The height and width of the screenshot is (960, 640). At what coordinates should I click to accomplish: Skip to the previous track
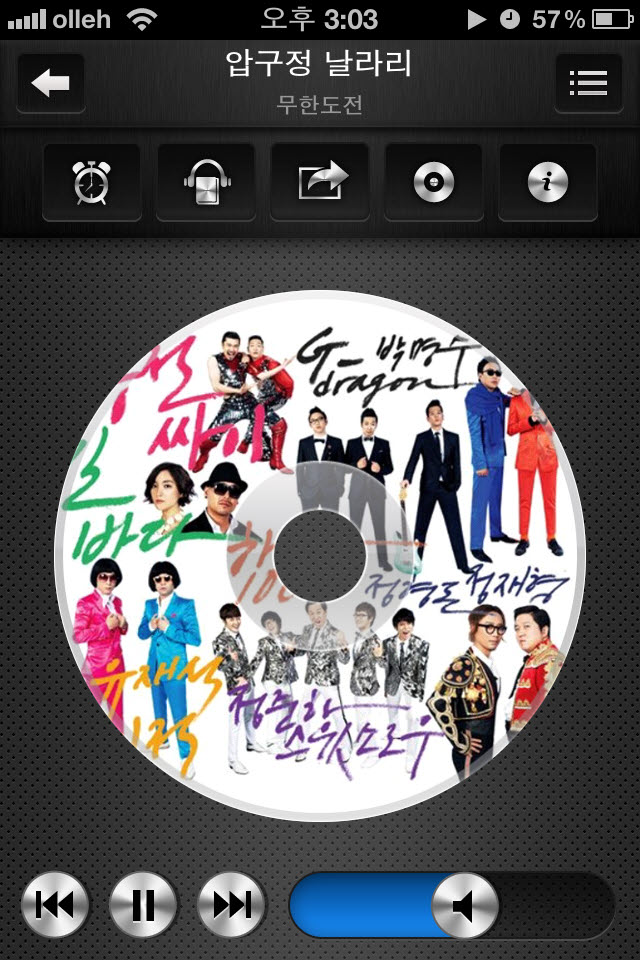click(x=55, y=905)
